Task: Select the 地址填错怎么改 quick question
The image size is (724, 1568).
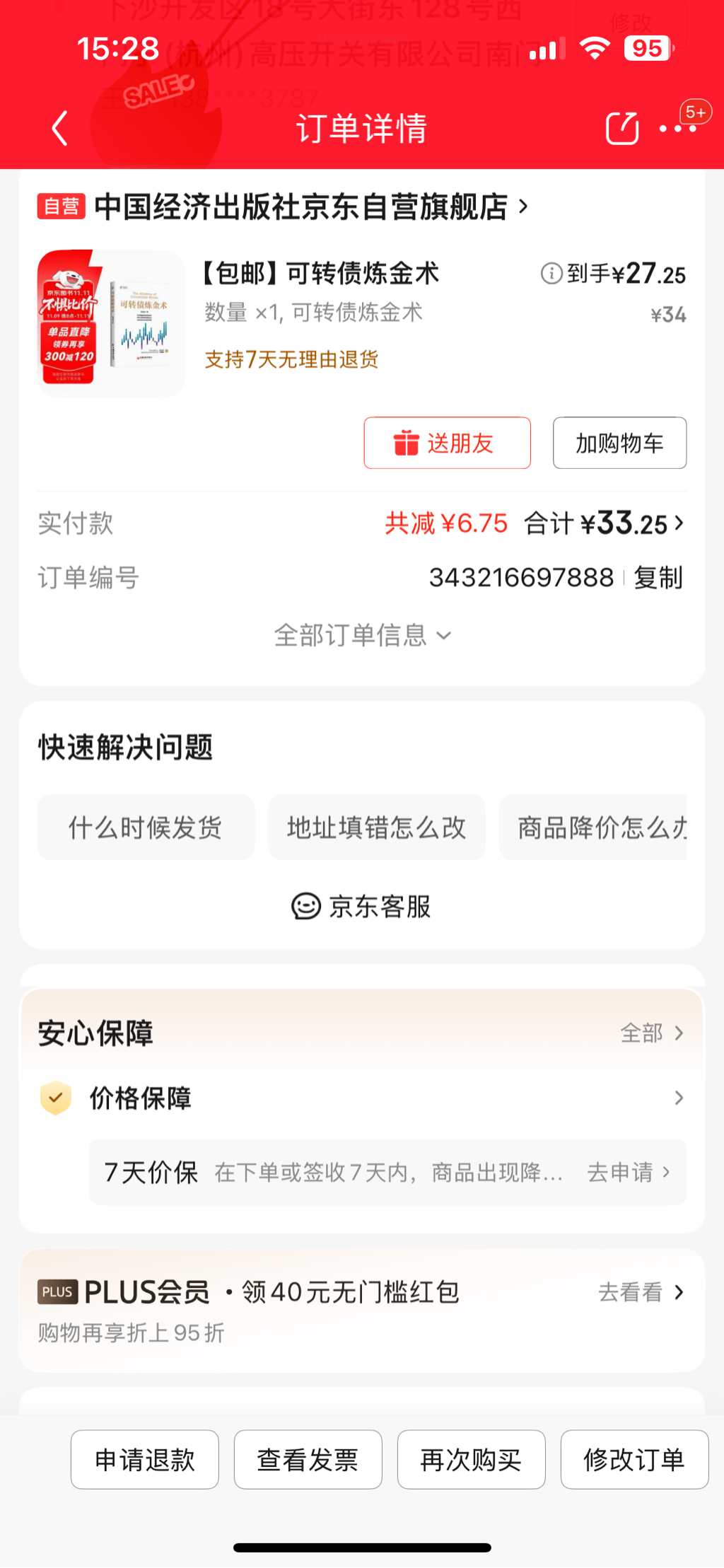Action: coord(376,827)
